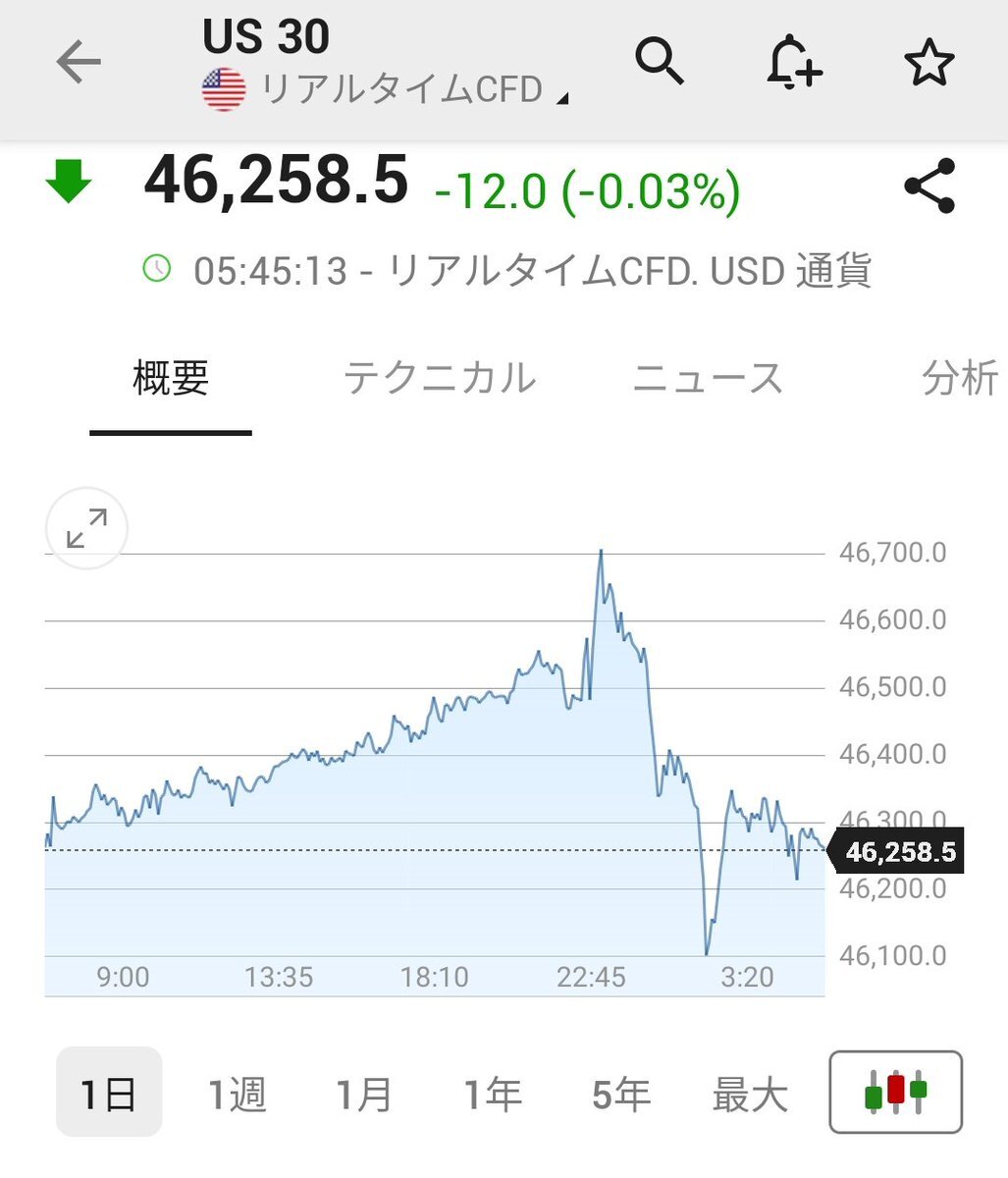Open the search magnifier
The image size is (1008, 1178).
point(660,62)
